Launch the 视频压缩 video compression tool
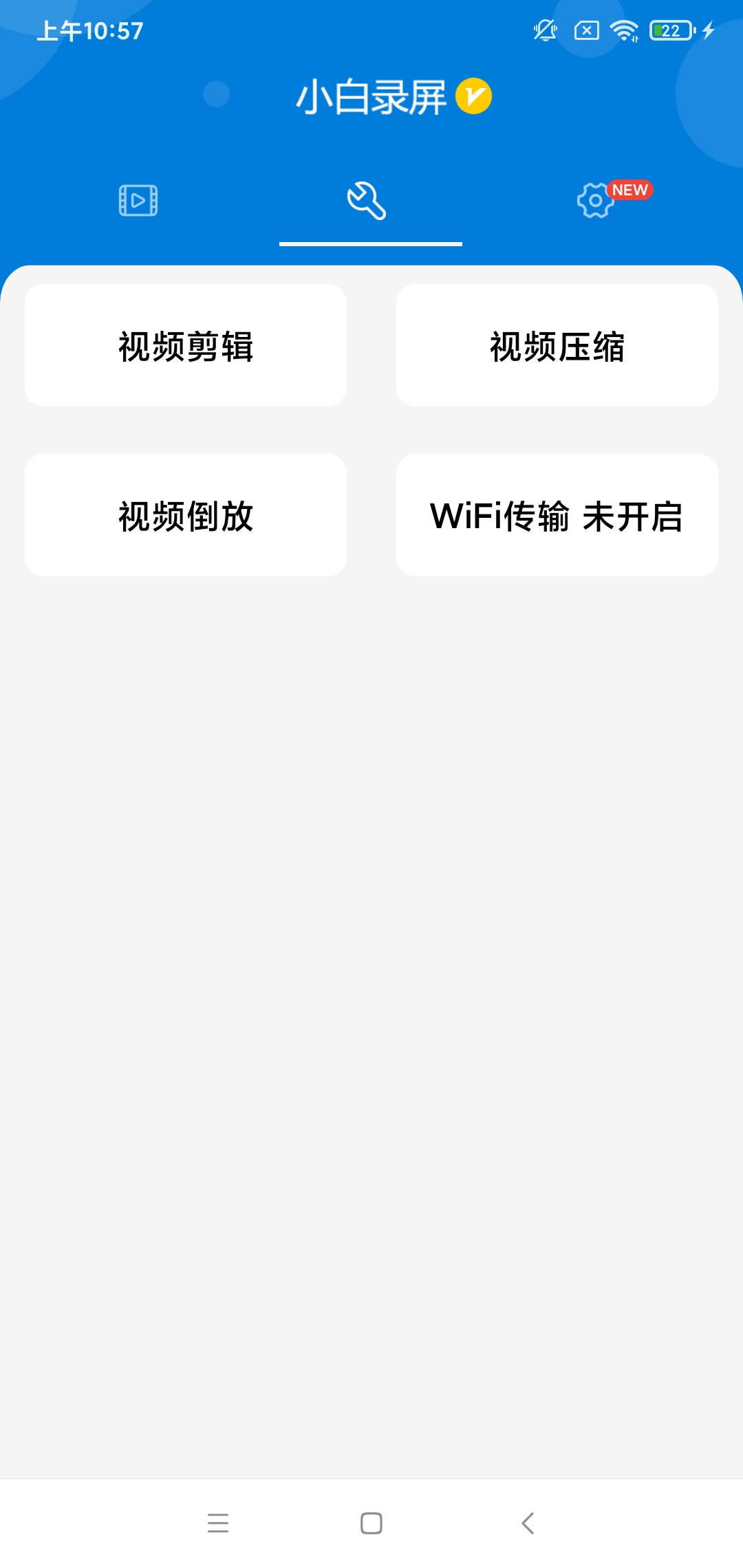This screenshot has height=1568, width=743. point(557,345)
